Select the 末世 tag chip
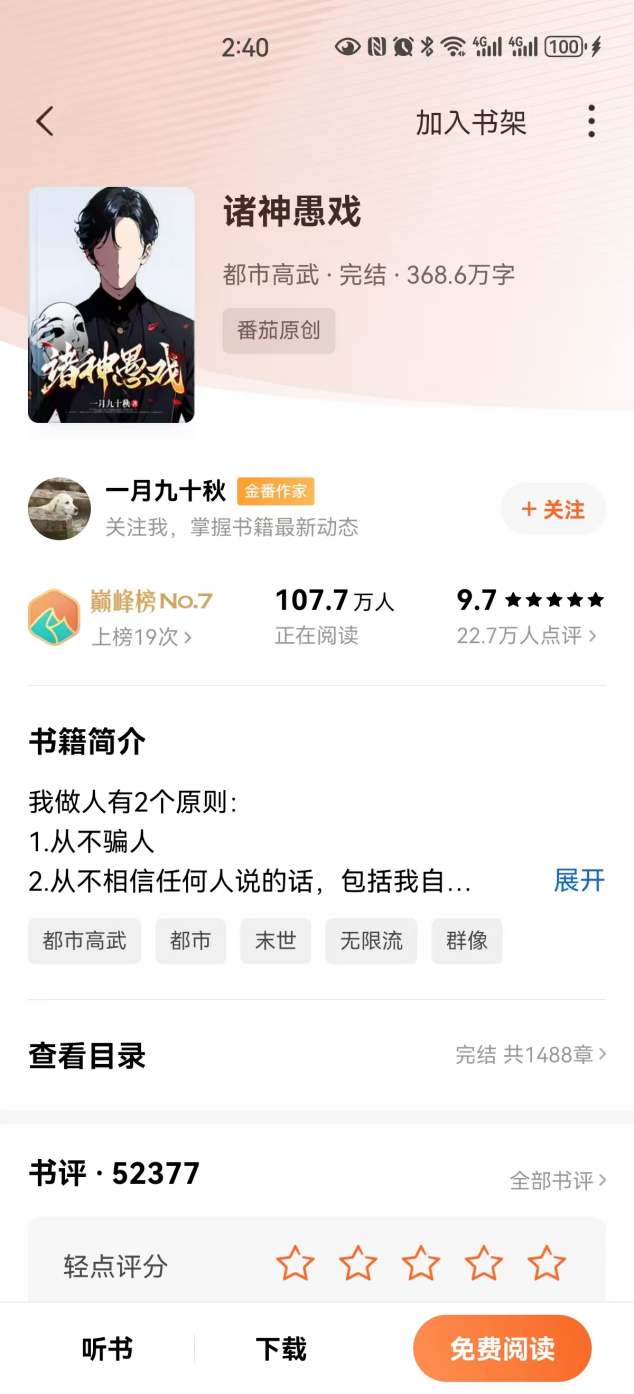The image size is (634, 1394). [275, 941]
